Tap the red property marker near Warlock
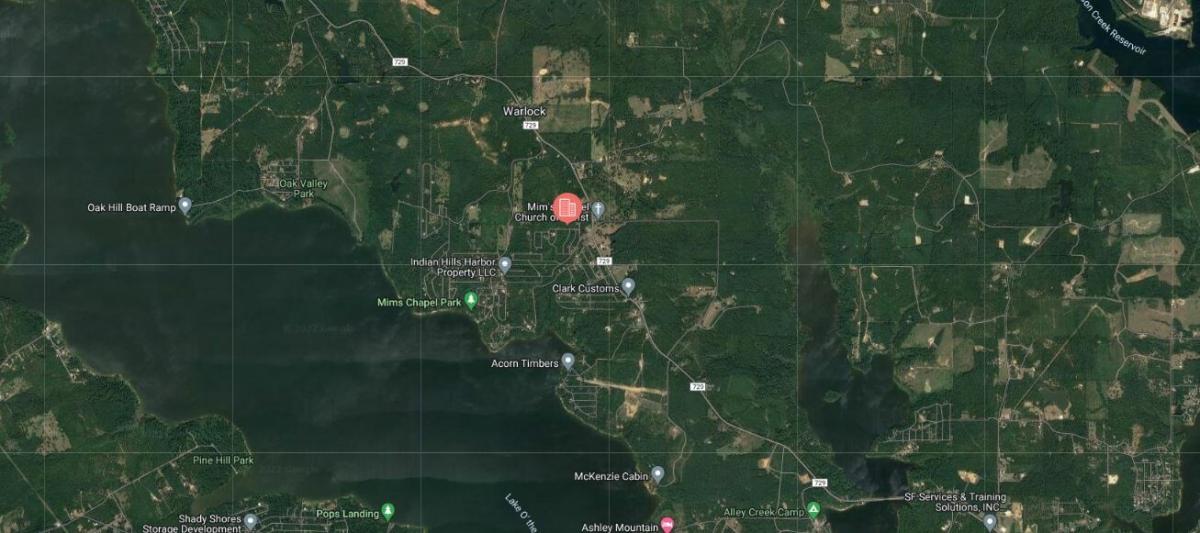The image size is (1200, 533). click(567, 207)
